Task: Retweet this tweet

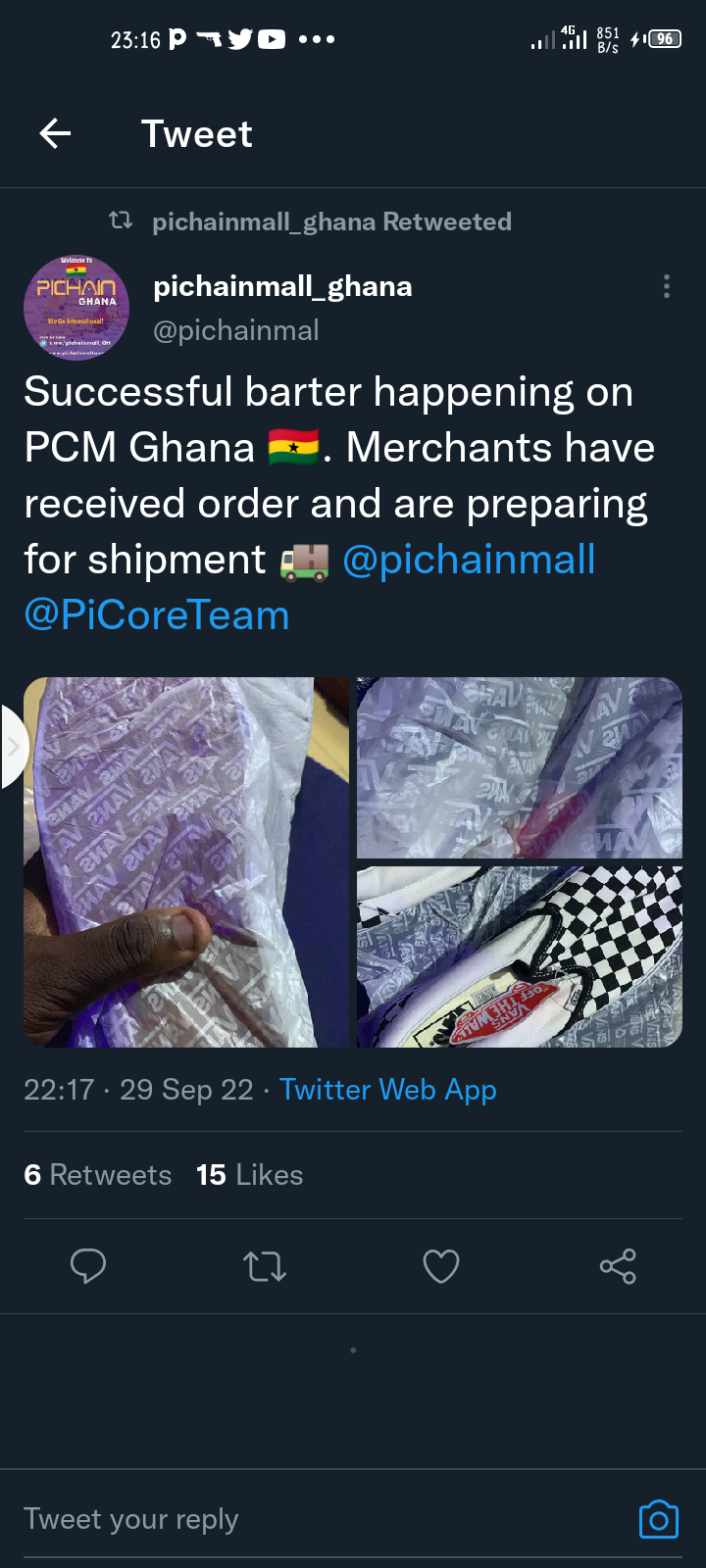Action: pos(265,1266)
